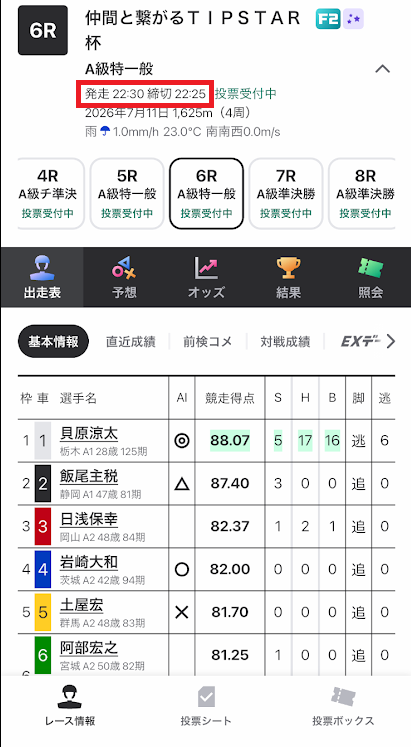The height and width of the screenshot is (747, 411).
Task: Open racer profile for 飯尾主税
Action: pyautogui.click(x=89, y=476)
